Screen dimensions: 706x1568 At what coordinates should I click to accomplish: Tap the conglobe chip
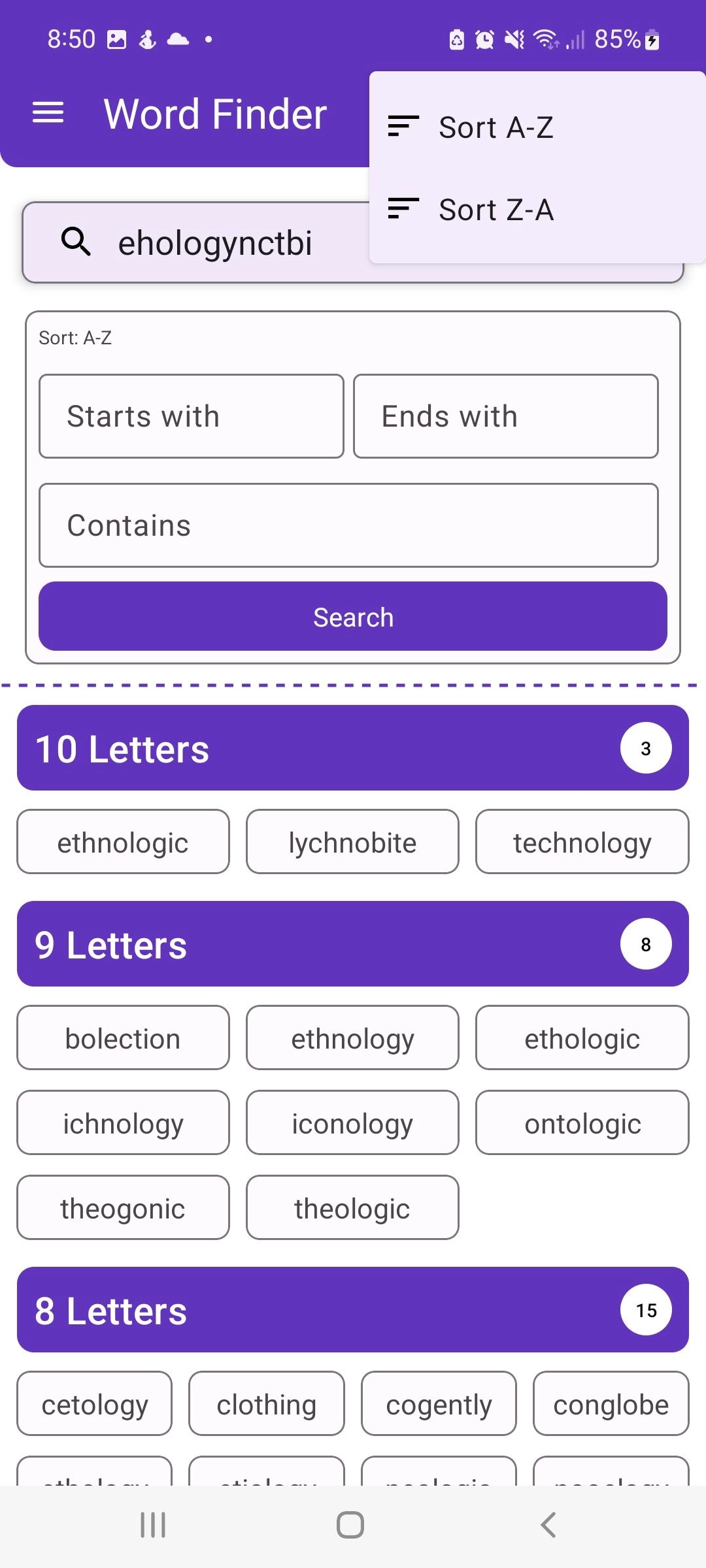611,1404
